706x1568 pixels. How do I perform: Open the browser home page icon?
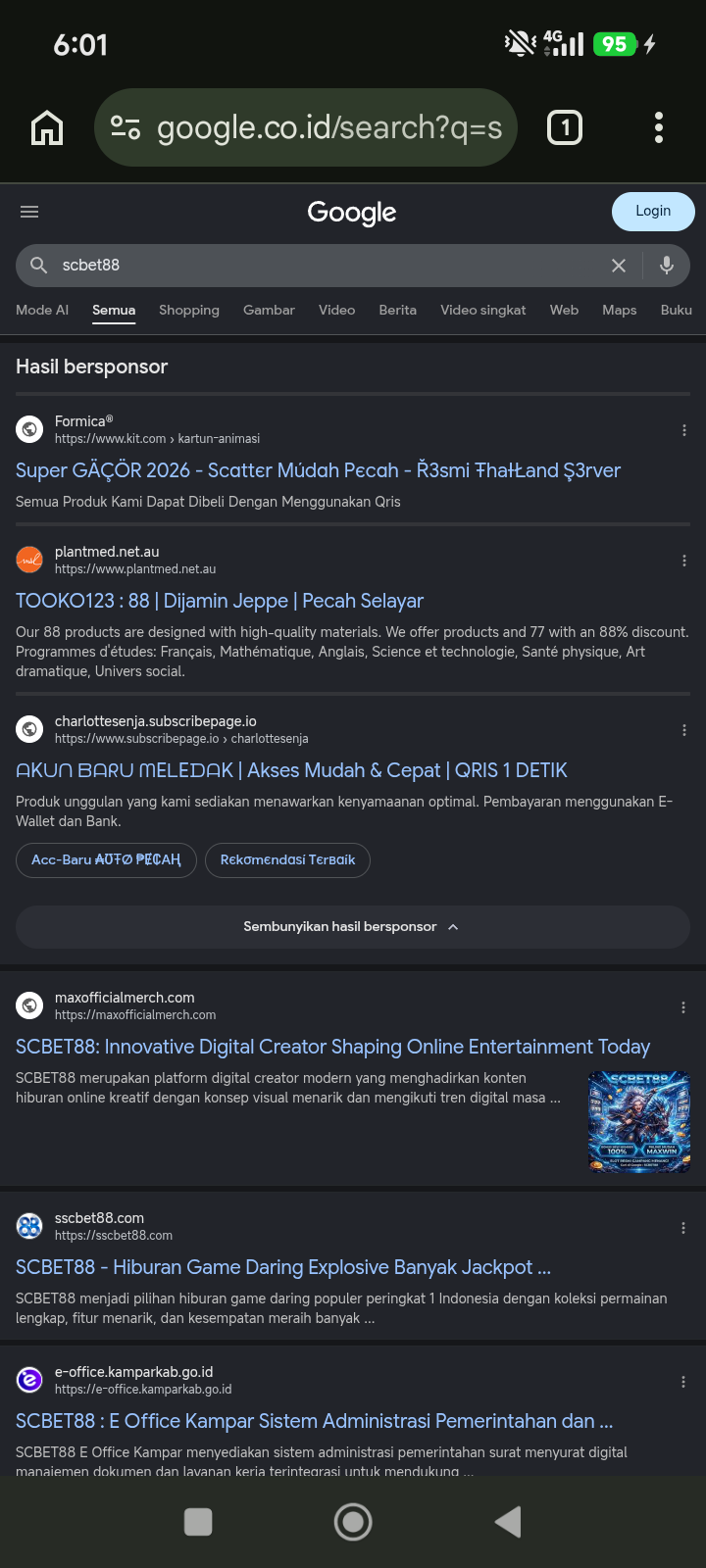pyautogui.click(x=47, y=128)
